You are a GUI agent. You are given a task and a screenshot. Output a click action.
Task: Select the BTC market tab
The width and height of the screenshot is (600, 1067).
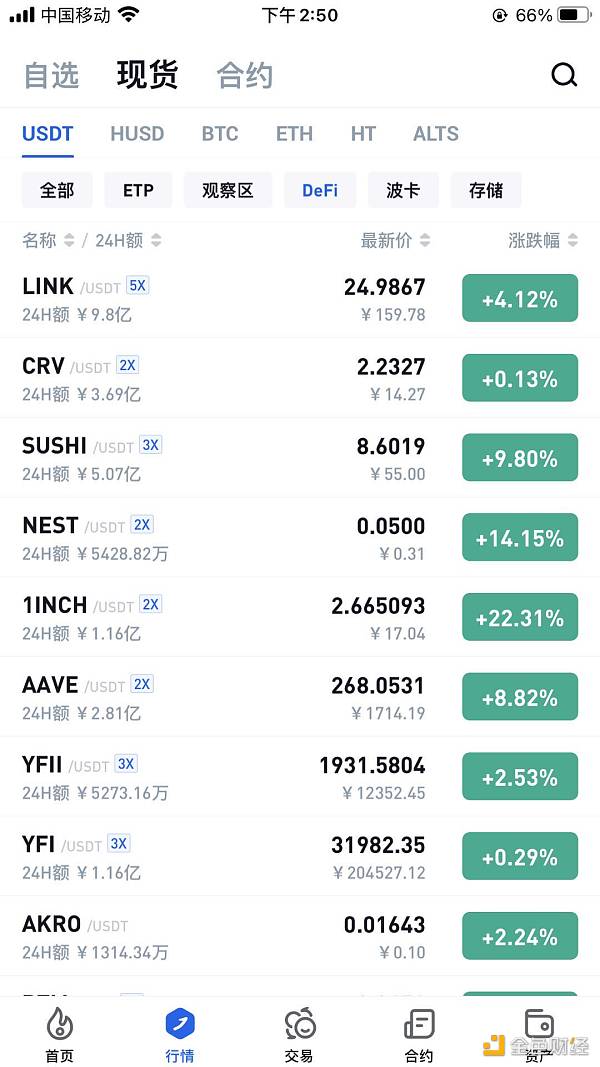click(x=220, y=134)
